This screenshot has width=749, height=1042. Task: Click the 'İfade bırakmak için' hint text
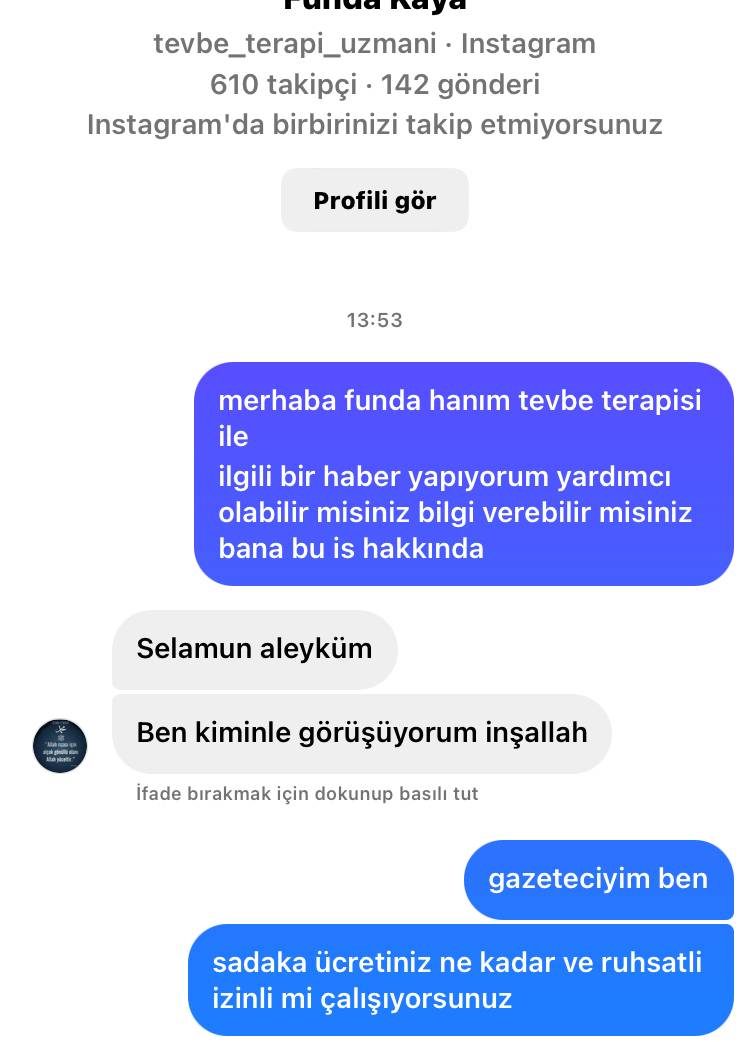point(305,793)
